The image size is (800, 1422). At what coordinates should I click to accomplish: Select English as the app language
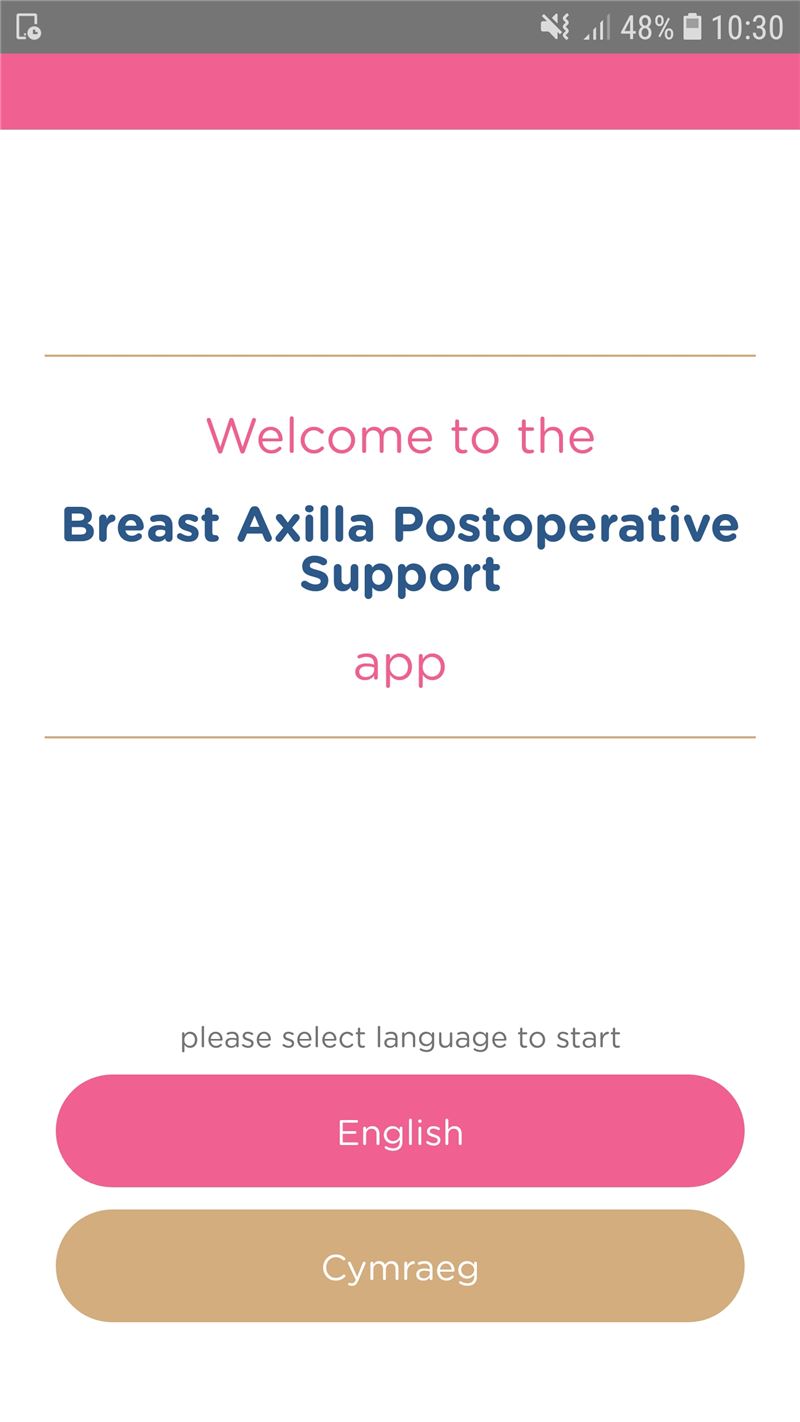[400, 1131]
